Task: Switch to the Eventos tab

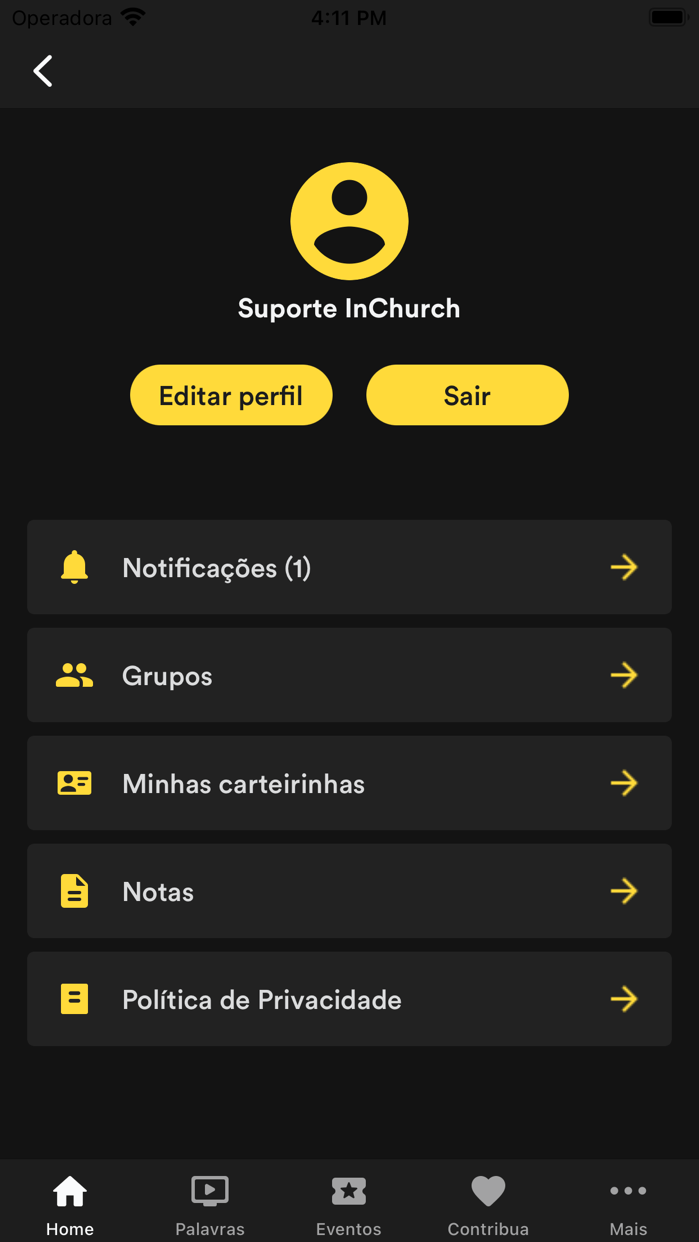Action: (349, 1205)
